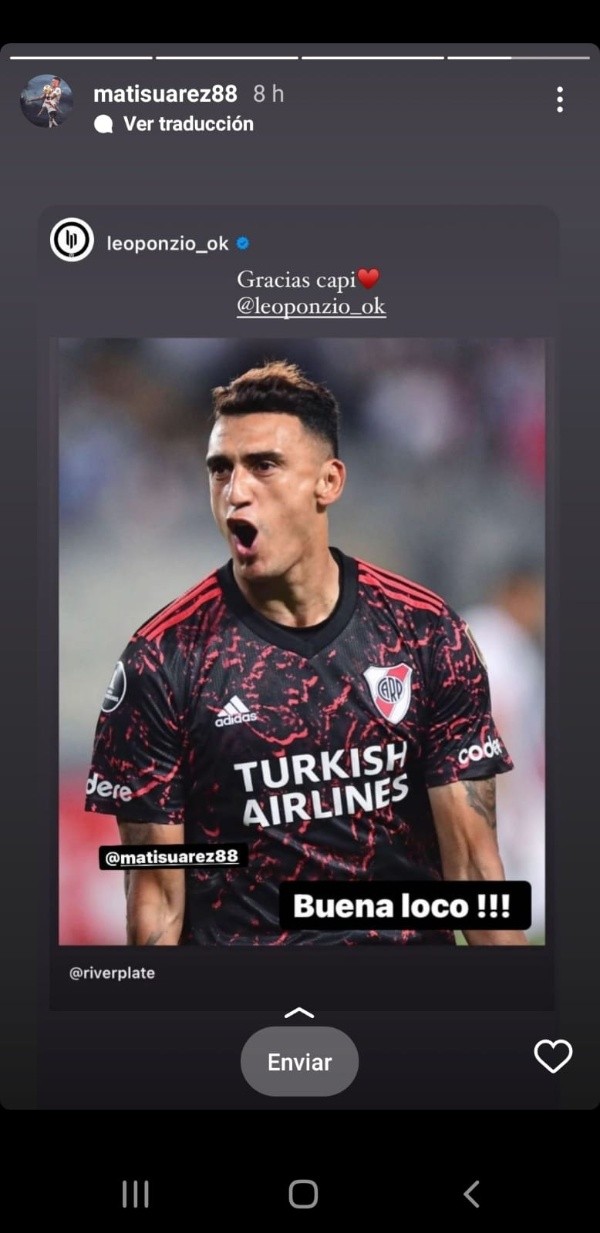Go back with the system back button

tap(471, 1194)
